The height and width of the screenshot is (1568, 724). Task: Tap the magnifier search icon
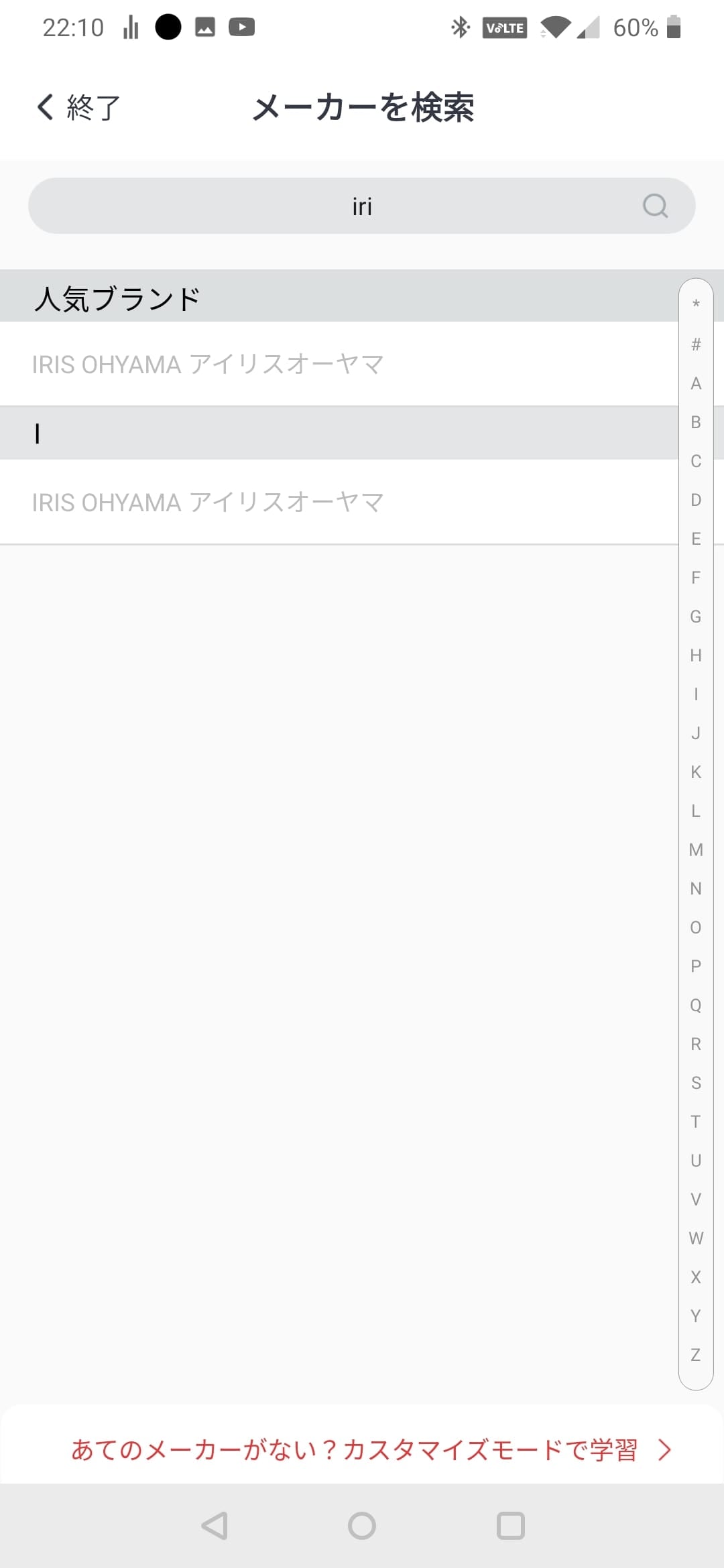tap(655, 206)
